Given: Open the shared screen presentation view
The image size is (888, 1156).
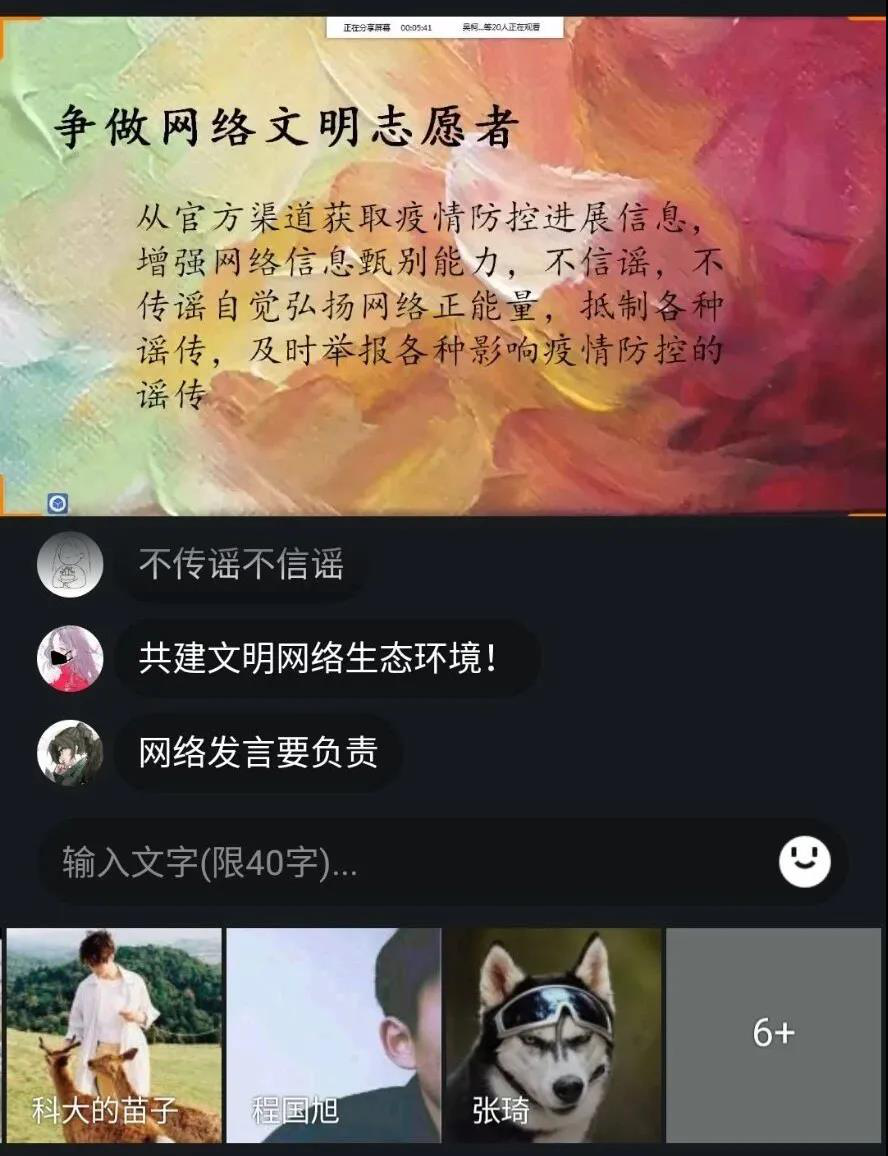Looking at the screenshot, I should tap(444, 265).
